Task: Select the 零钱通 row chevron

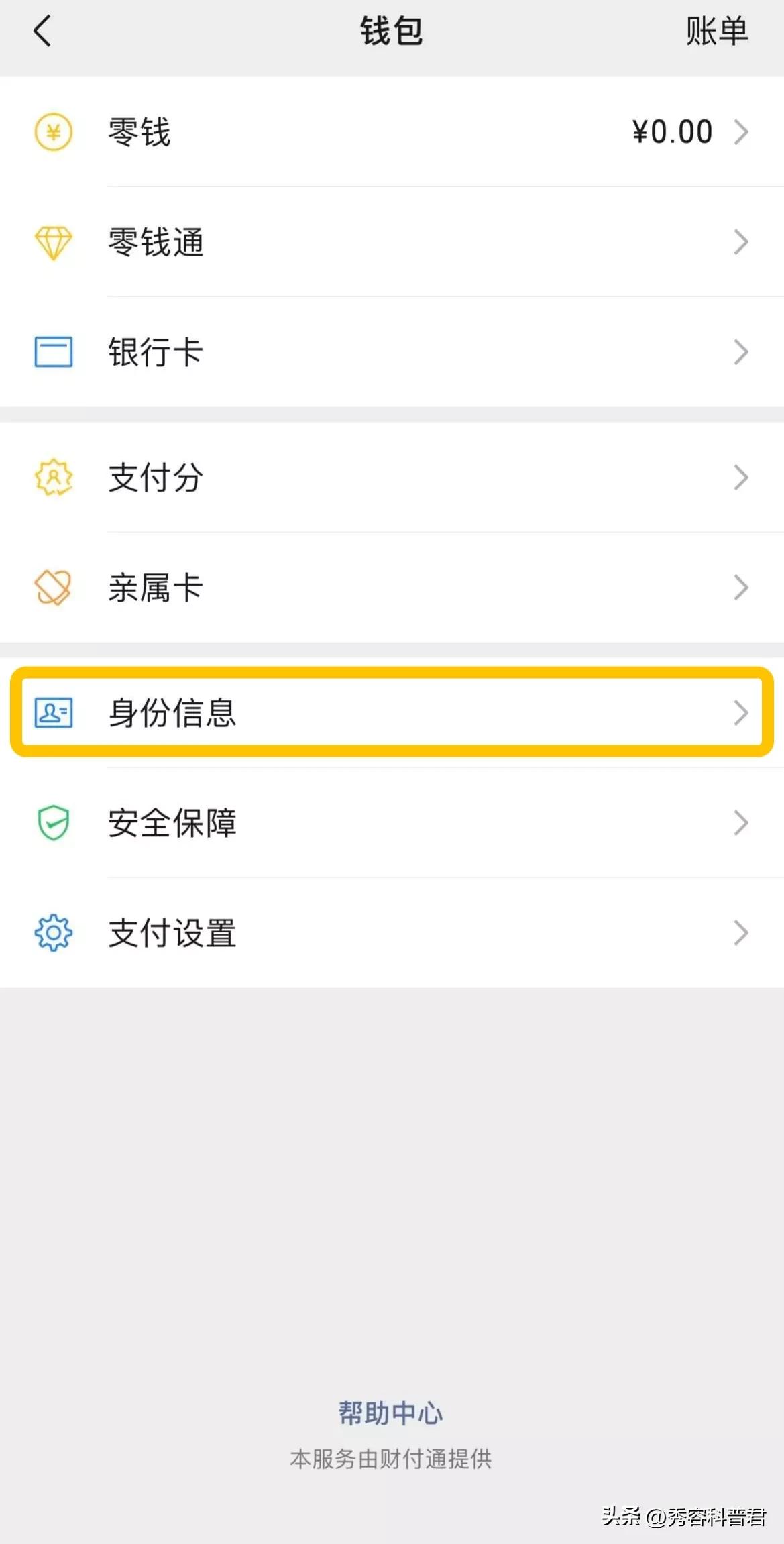Action: tap(740, 242)
